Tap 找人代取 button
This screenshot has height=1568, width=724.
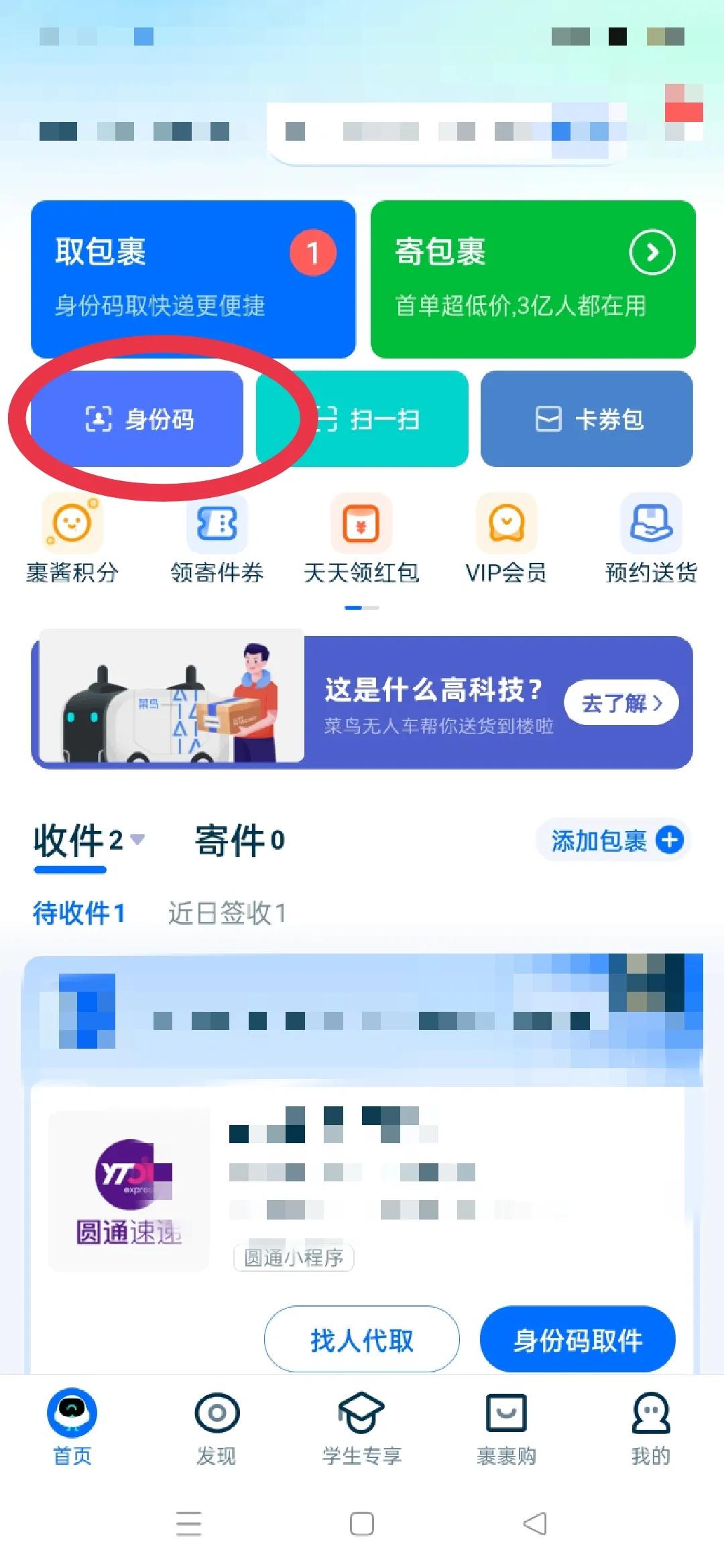pos(362,1341)
